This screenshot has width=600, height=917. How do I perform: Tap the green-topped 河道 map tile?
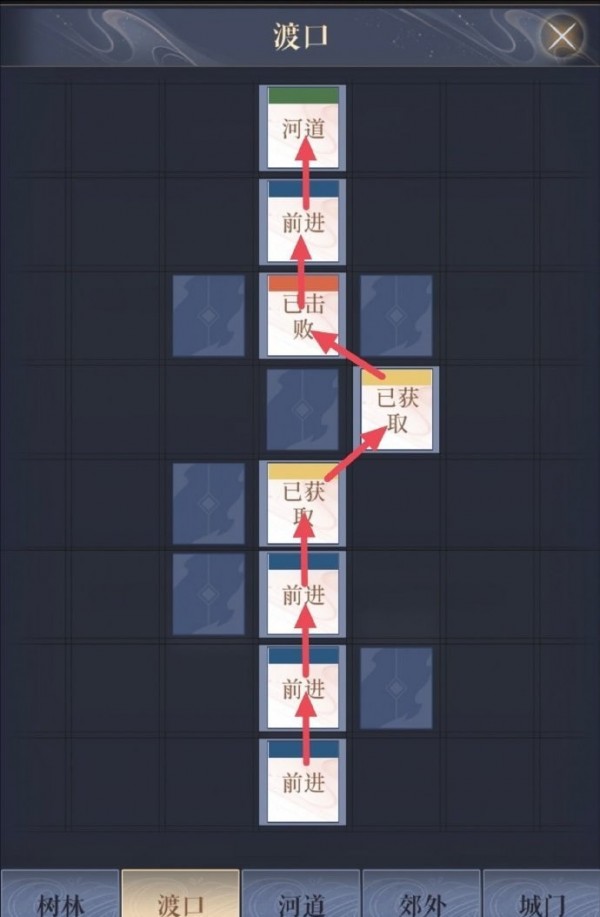[303, 127]
